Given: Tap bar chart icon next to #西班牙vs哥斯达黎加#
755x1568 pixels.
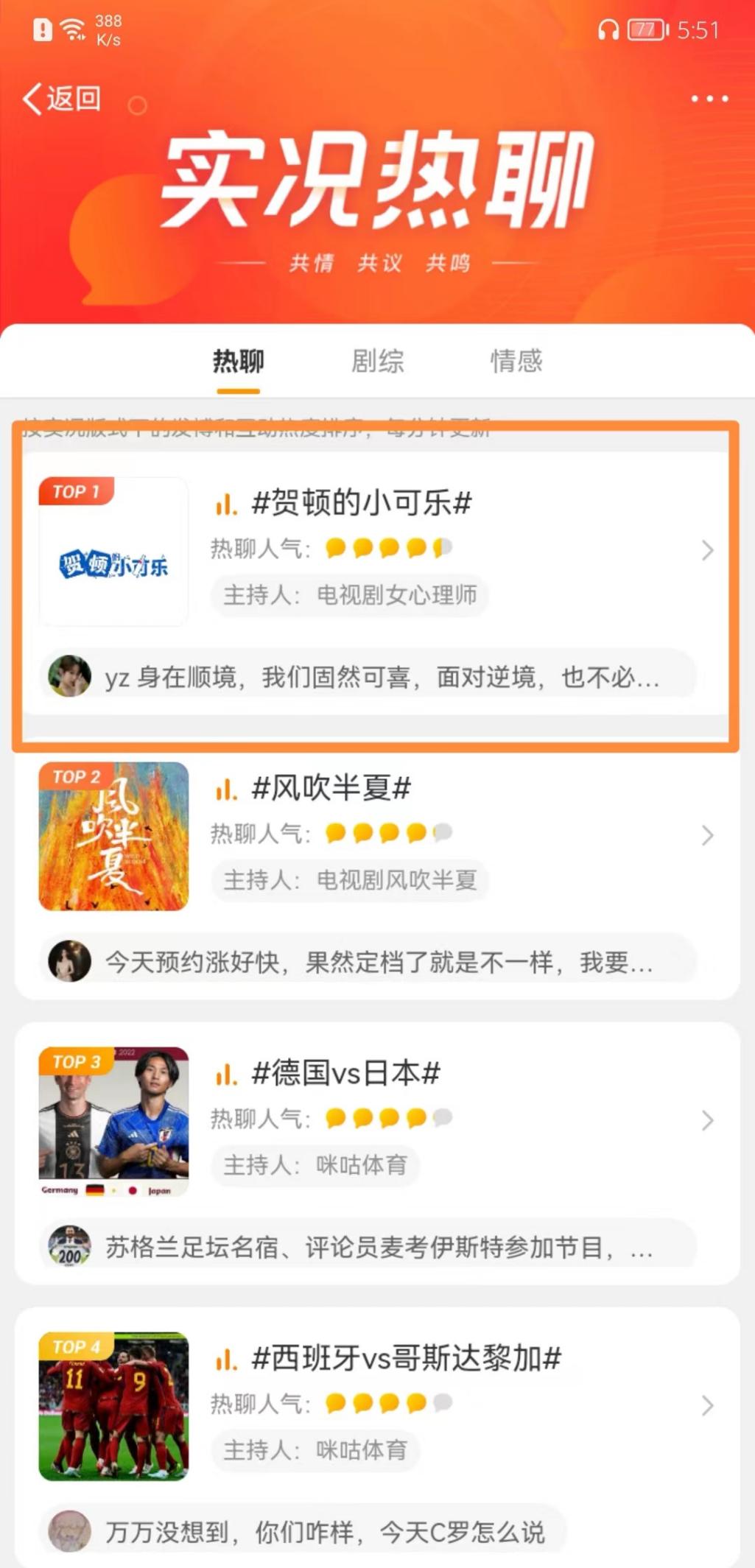Looking at the screenshot, I should click(227, 1359).
